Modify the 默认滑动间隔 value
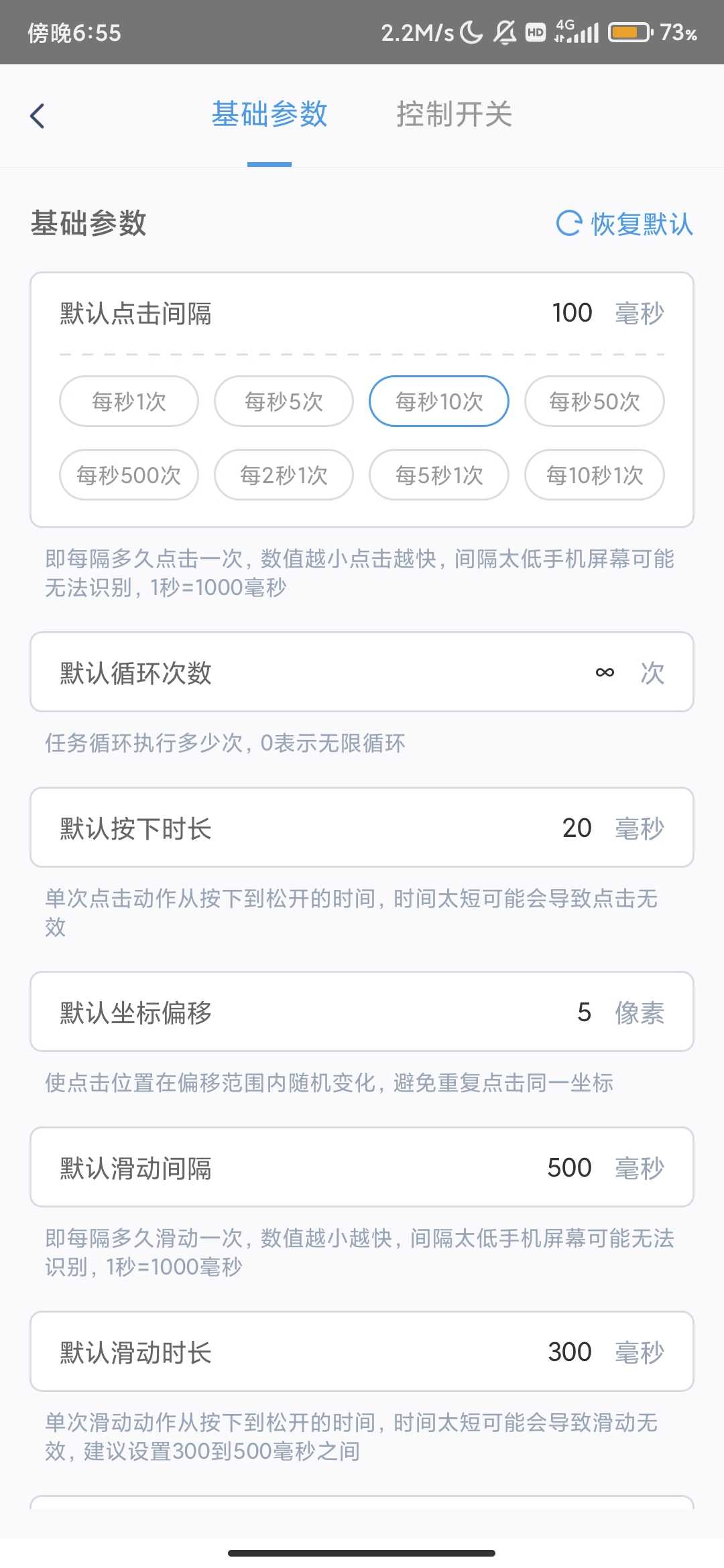 coord(569,1168)
